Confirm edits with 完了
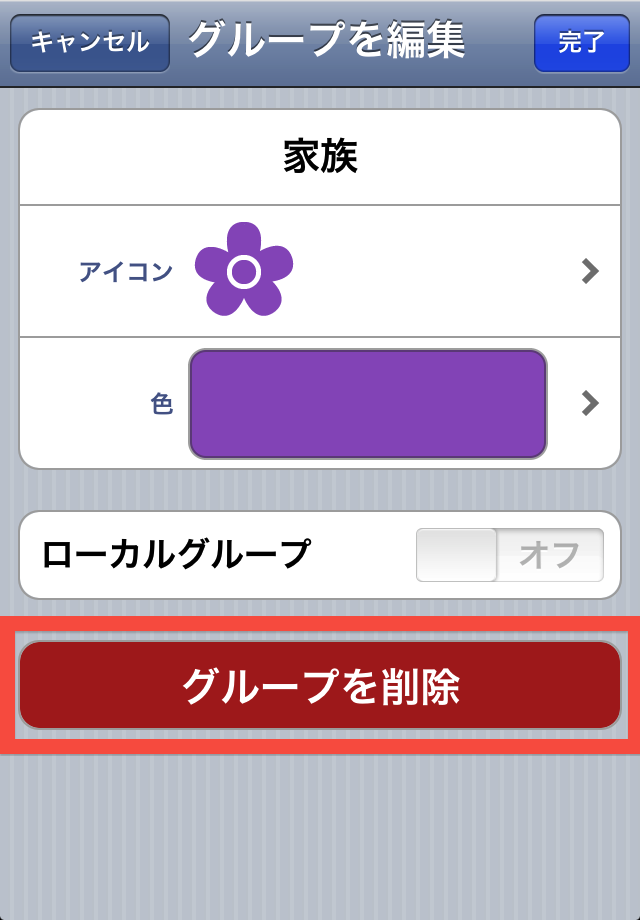The image size is (640, 920). 581,43
